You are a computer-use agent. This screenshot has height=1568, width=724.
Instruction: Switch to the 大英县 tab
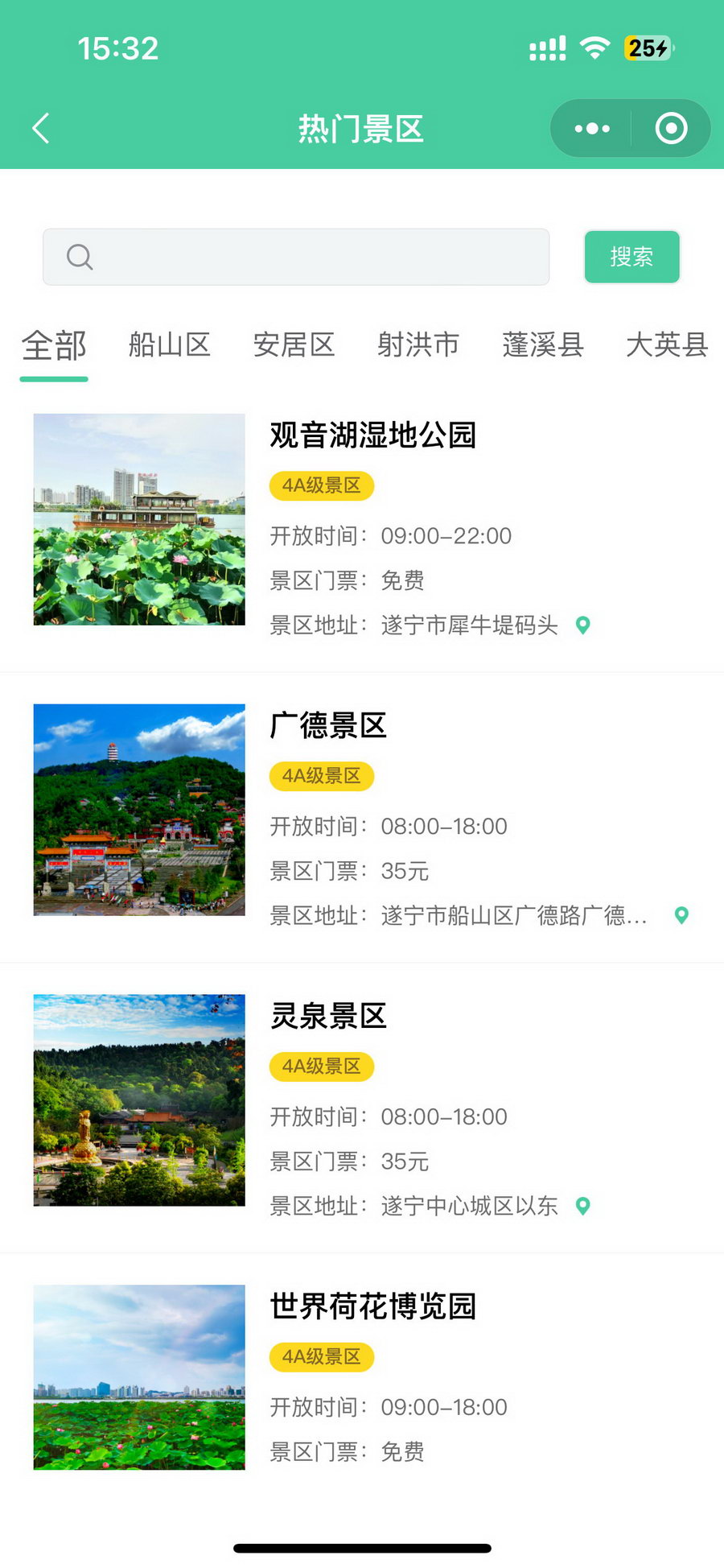pyautogui.click(x=667, y=345)
